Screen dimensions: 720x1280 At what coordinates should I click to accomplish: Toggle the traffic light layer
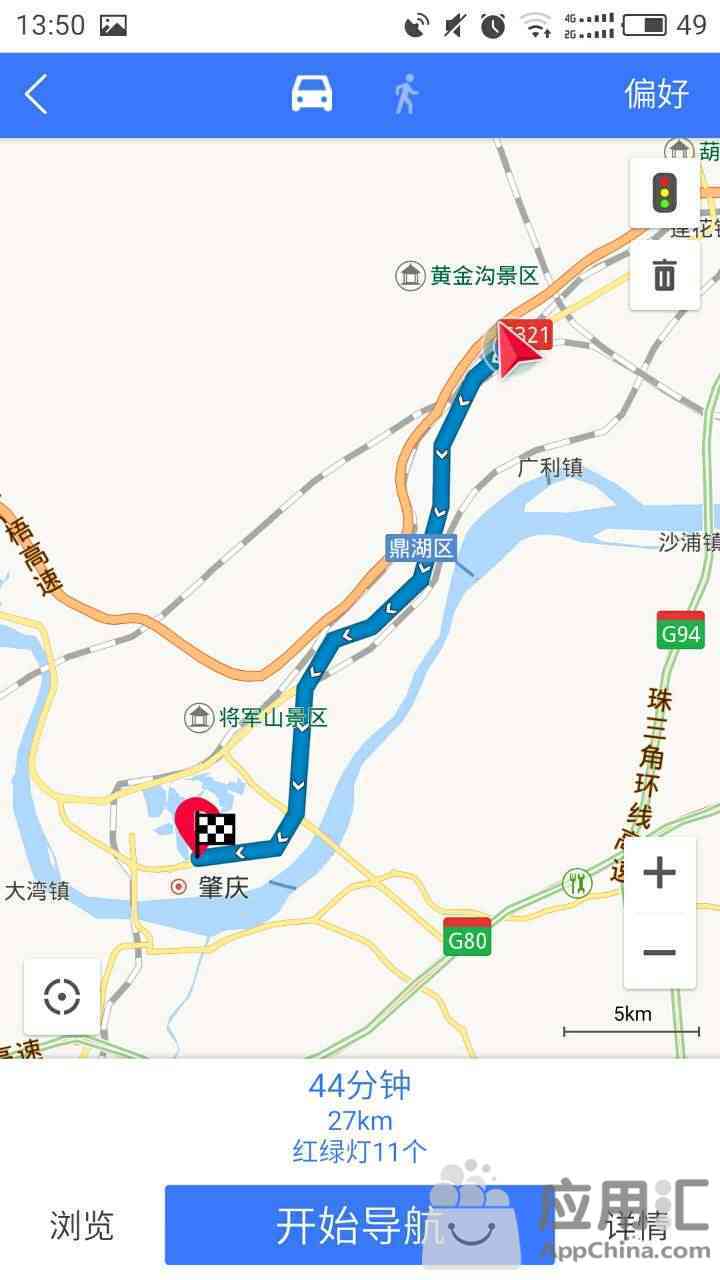click(664, 192)
